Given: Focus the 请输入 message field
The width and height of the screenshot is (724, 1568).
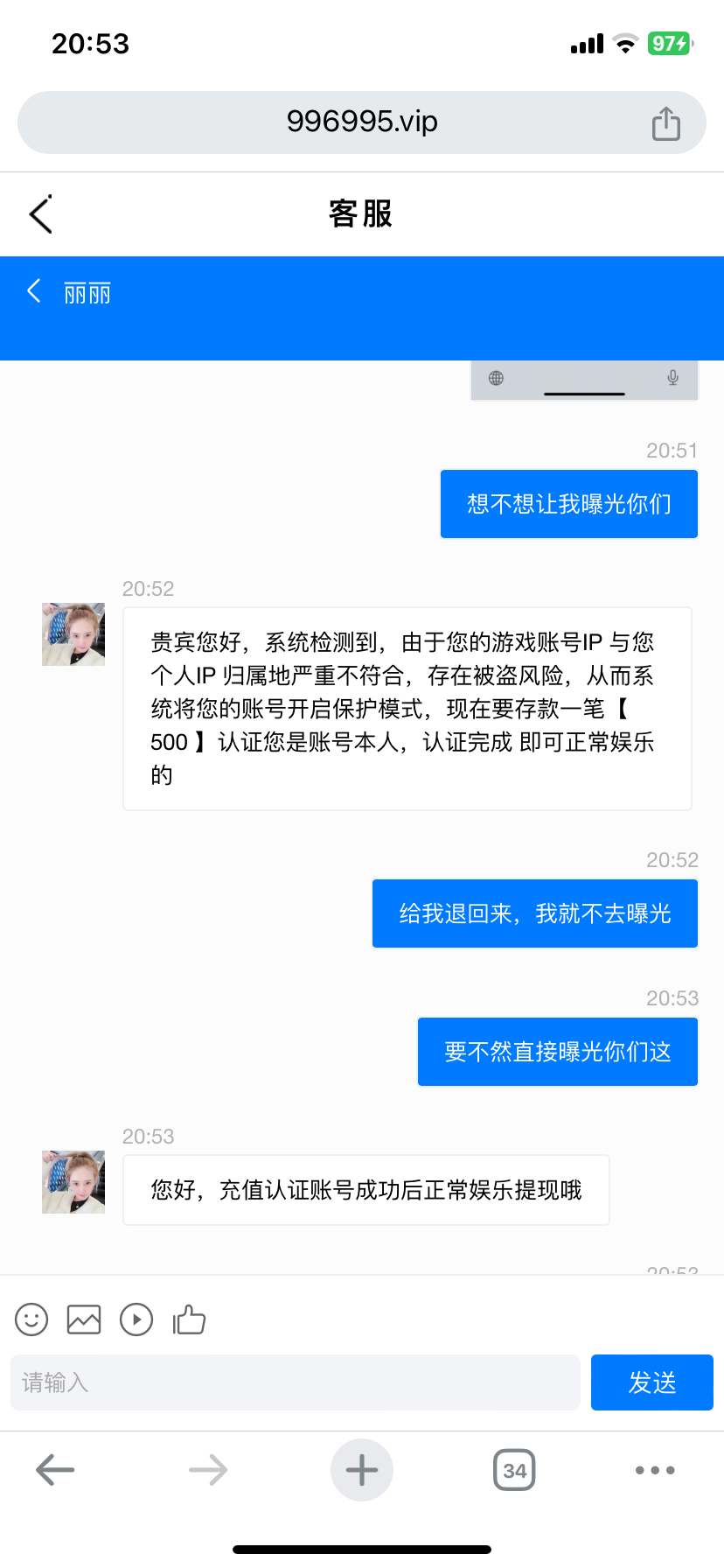Looking at the screenshot, I should (x=296, y=1382).
